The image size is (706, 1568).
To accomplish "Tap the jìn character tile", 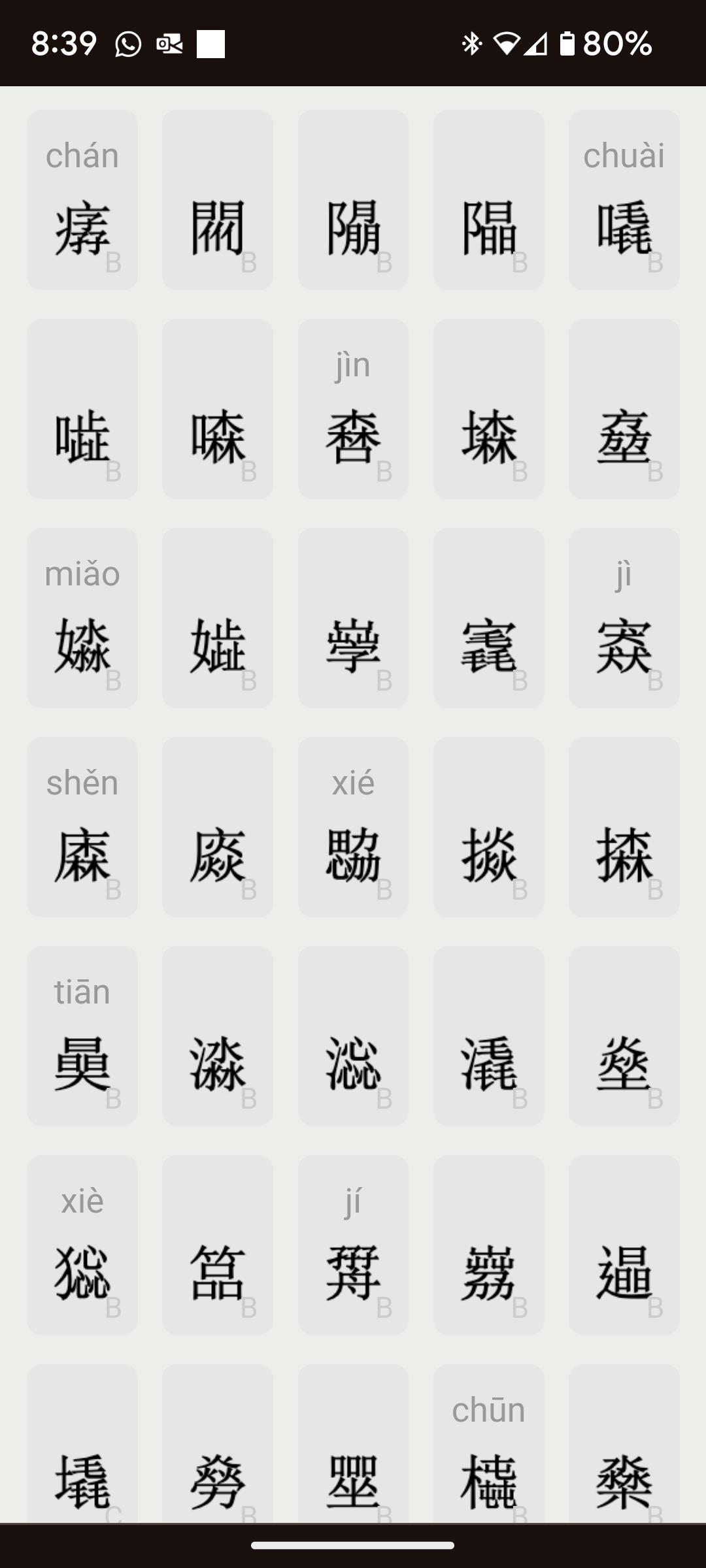I will (x=353, y=409).
